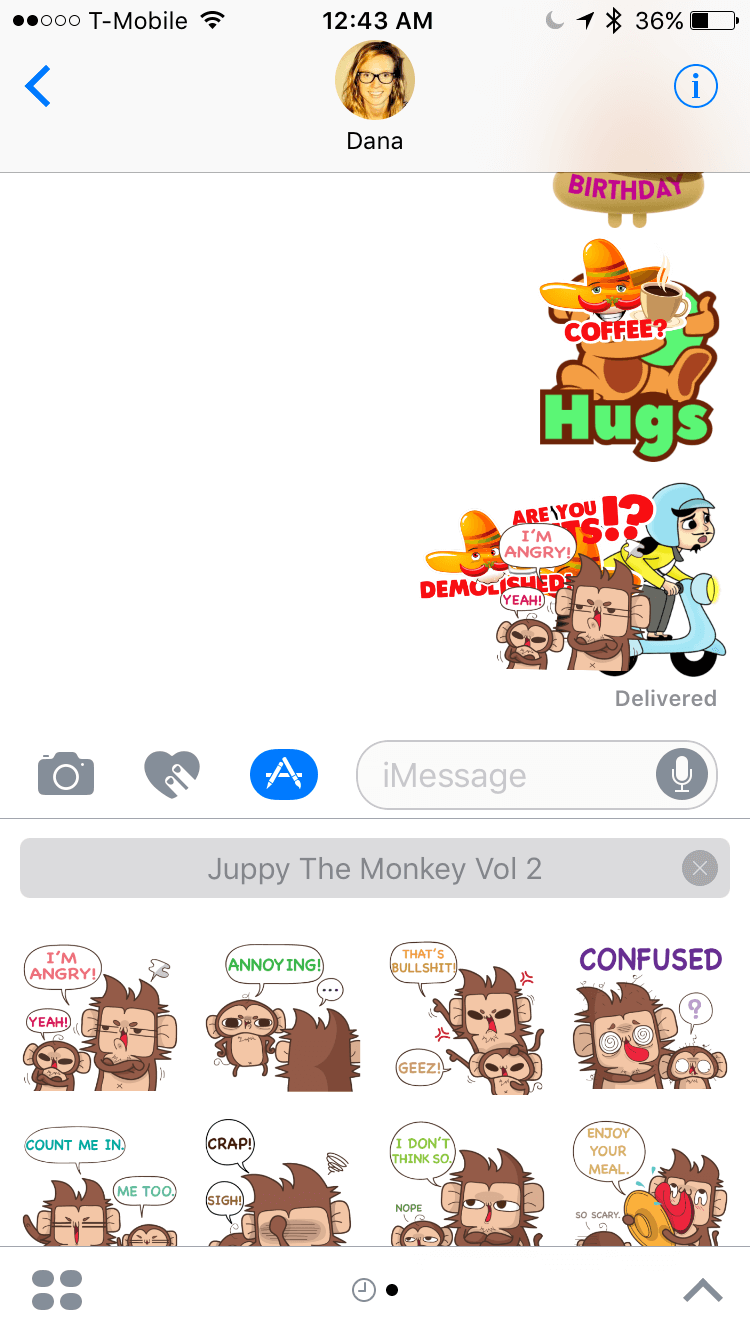Image resolution: width=750 pixels, height=1334 pixels.
Task: Select the "Annoying!" monkey sticker
Action: pos(283,1017)
